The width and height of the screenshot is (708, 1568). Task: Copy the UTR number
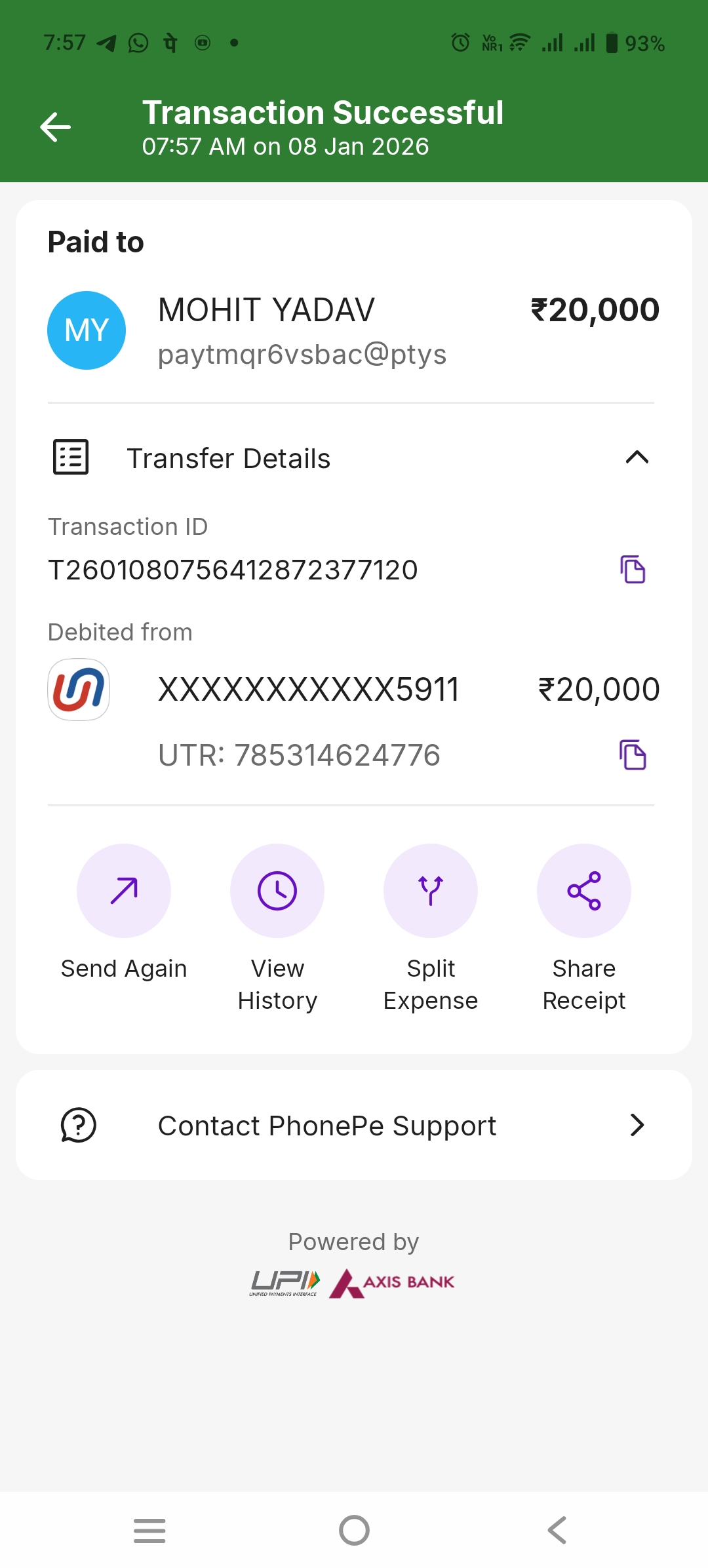pos(633,755)
